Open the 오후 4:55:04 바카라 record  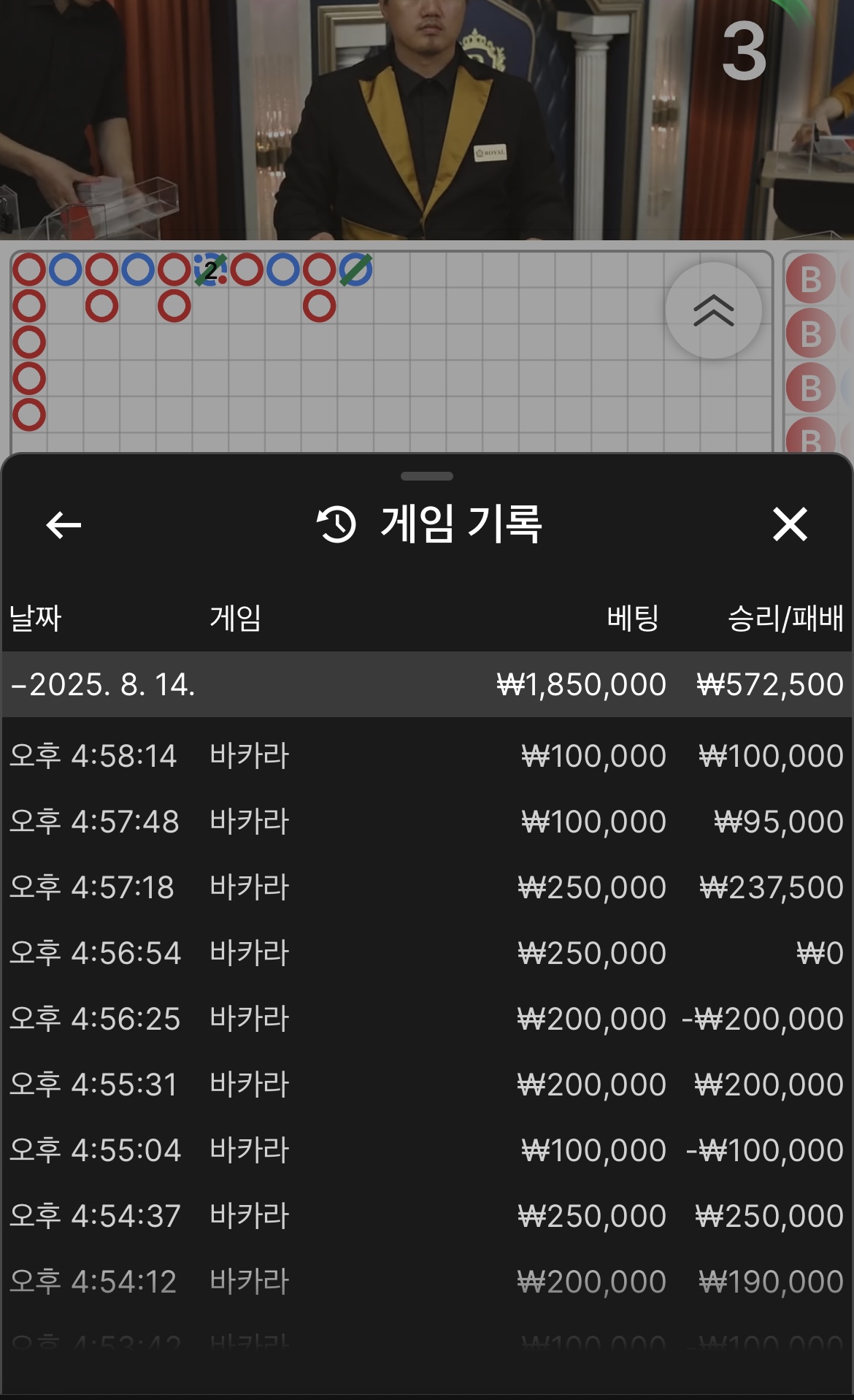point(427,1150)
